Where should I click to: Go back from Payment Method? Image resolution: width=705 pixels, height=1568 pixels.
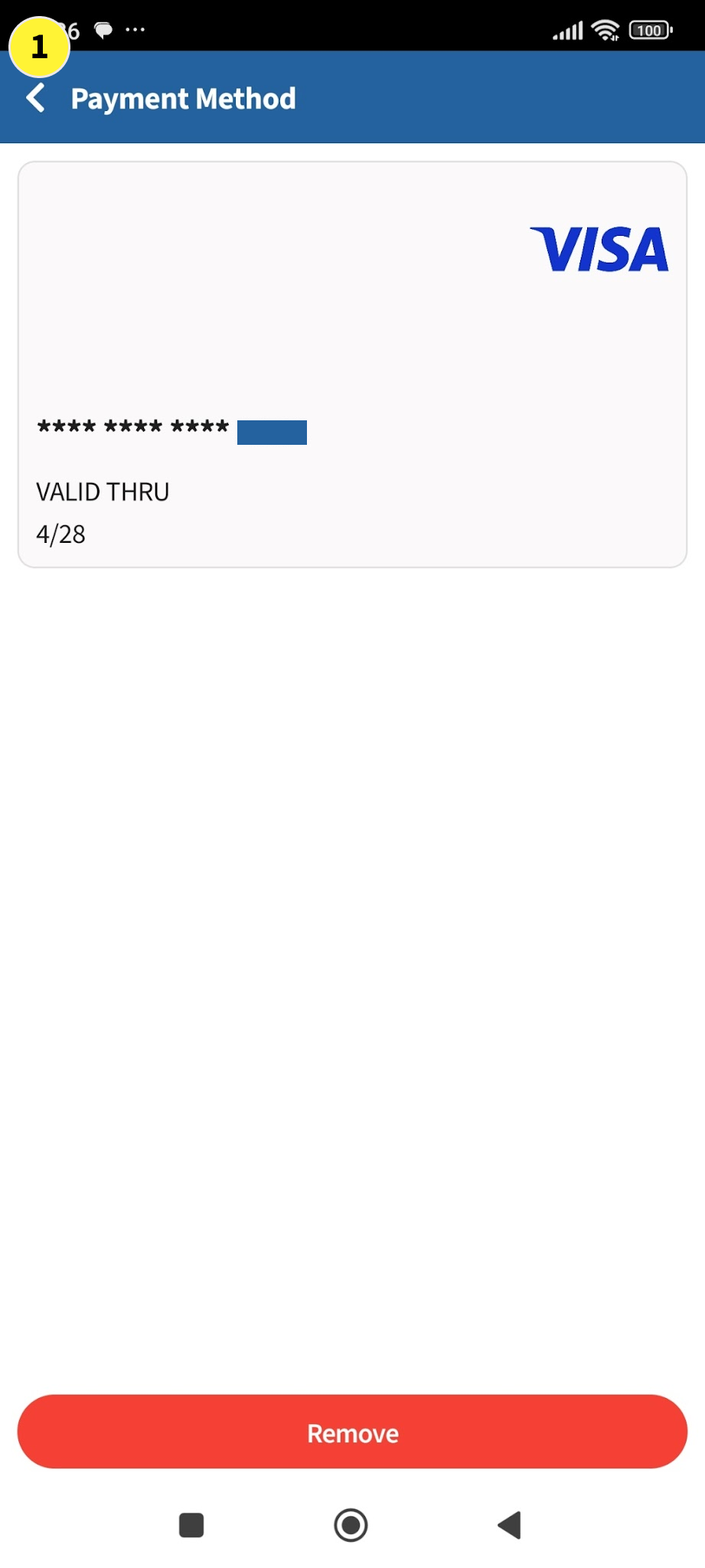[x=36, y=99]
